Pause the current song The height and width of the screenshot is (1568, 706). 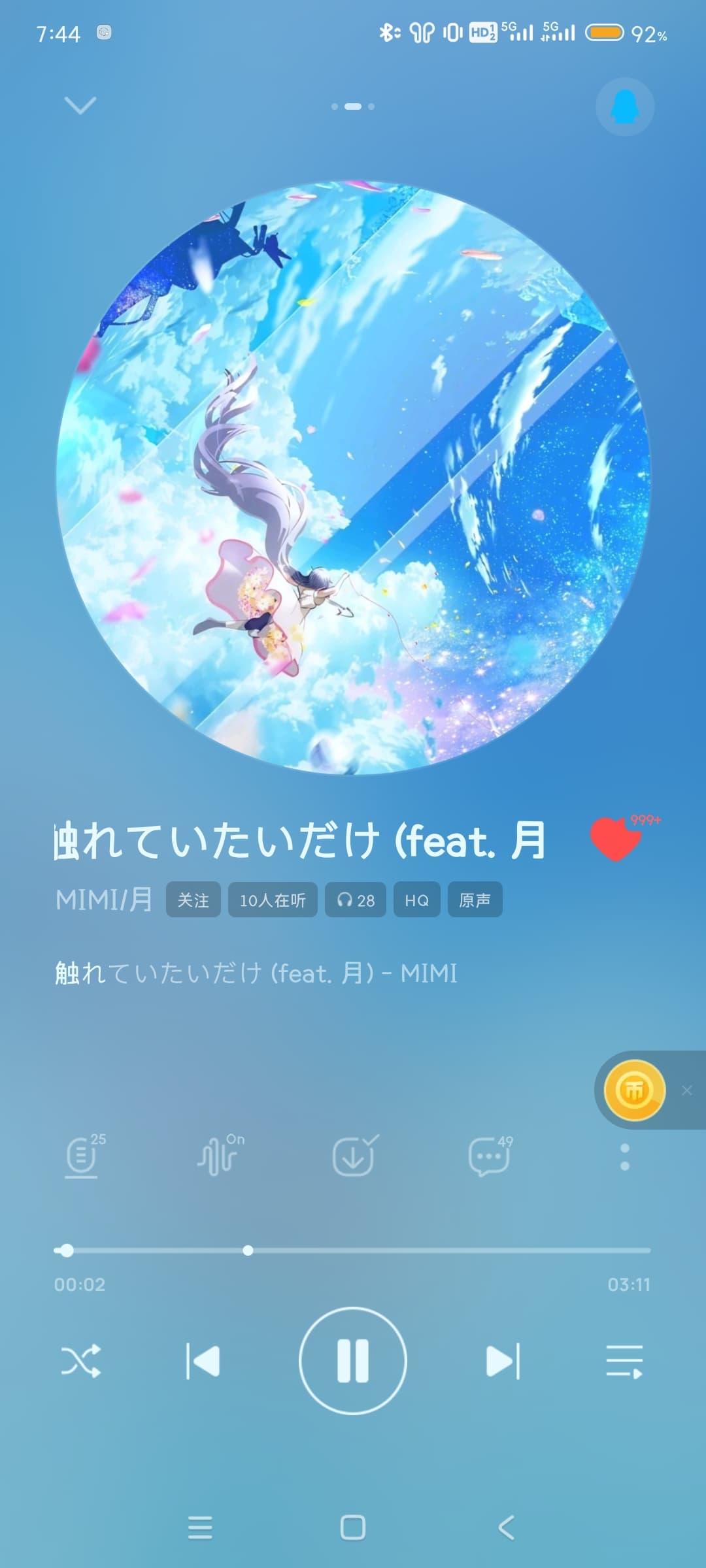[353, 1361]
